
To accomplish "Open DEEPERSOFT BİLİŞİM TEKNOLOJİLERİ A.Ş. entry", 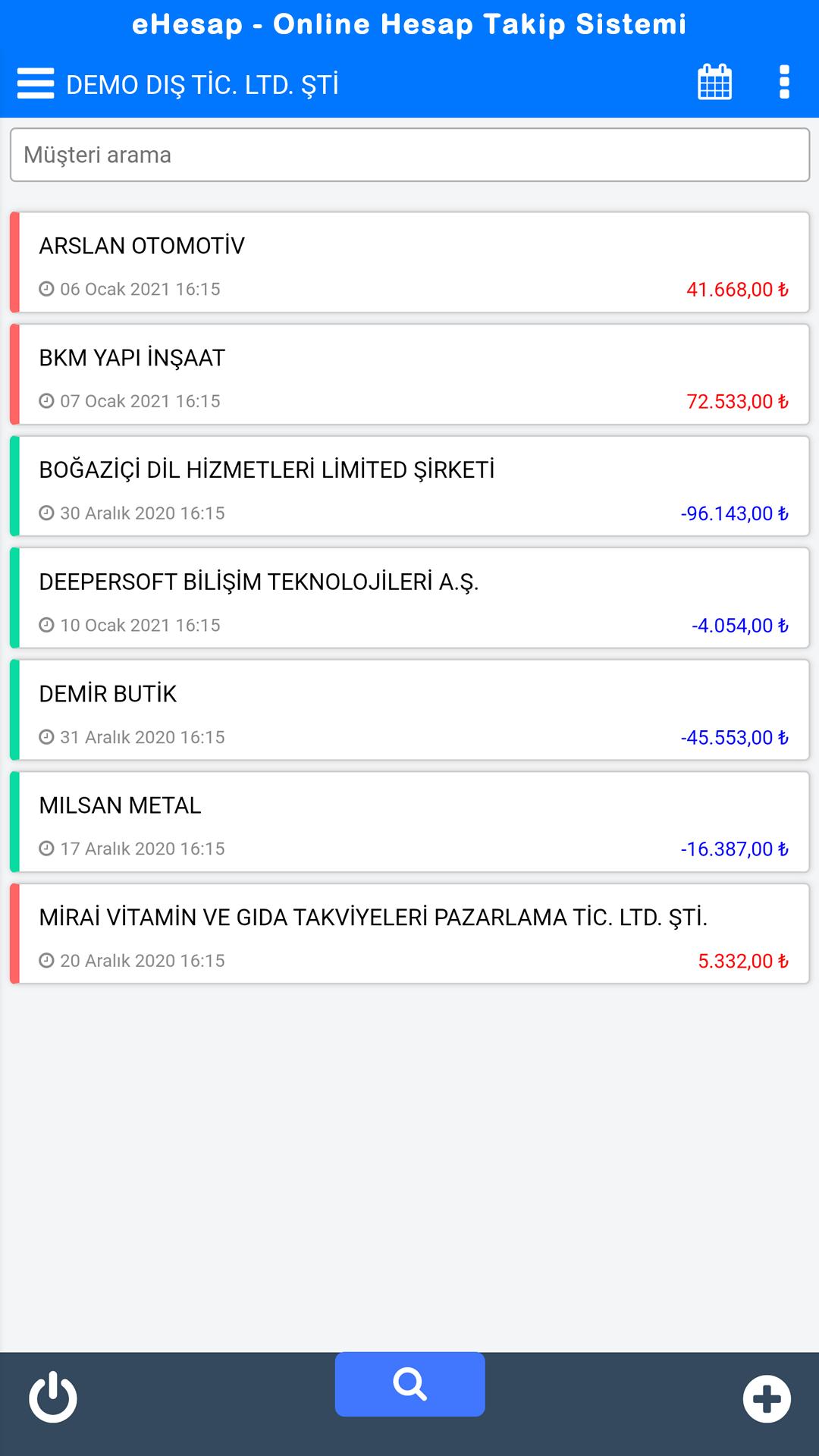I will click(409, 598).
